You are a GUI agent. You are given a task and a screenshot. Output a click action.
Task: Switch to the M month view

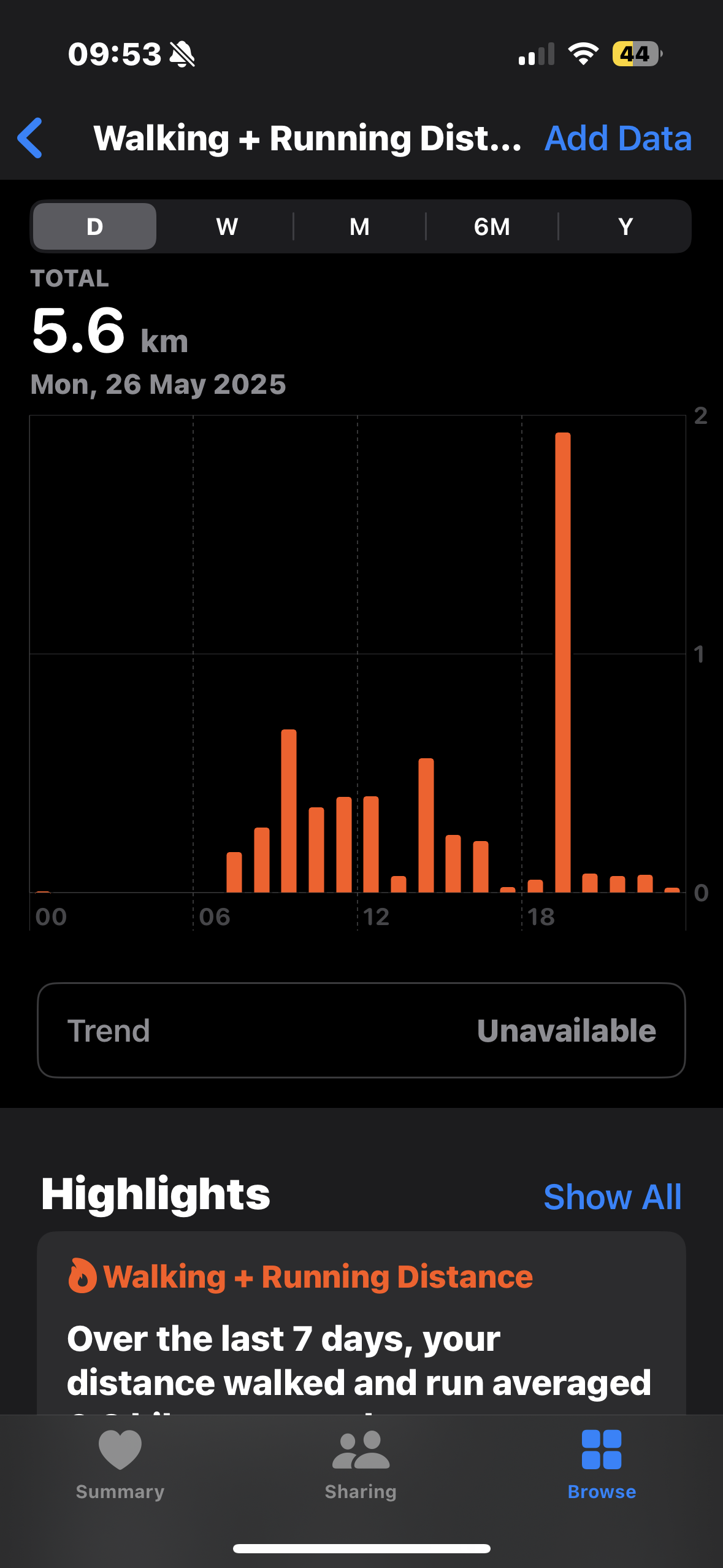359,226
